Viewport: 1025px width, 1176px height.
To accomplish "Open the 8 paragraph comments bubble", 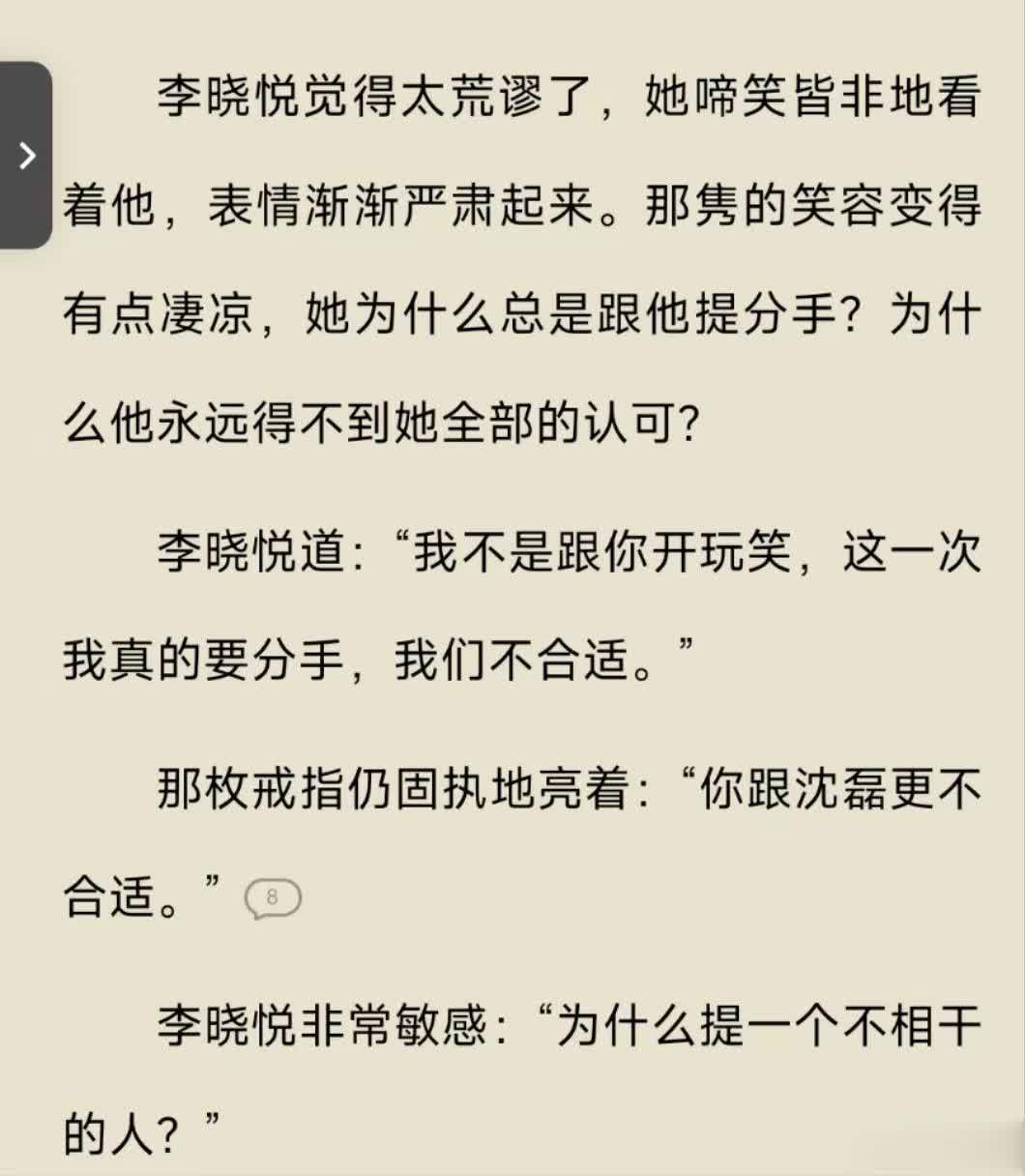I will click(274, 898).
